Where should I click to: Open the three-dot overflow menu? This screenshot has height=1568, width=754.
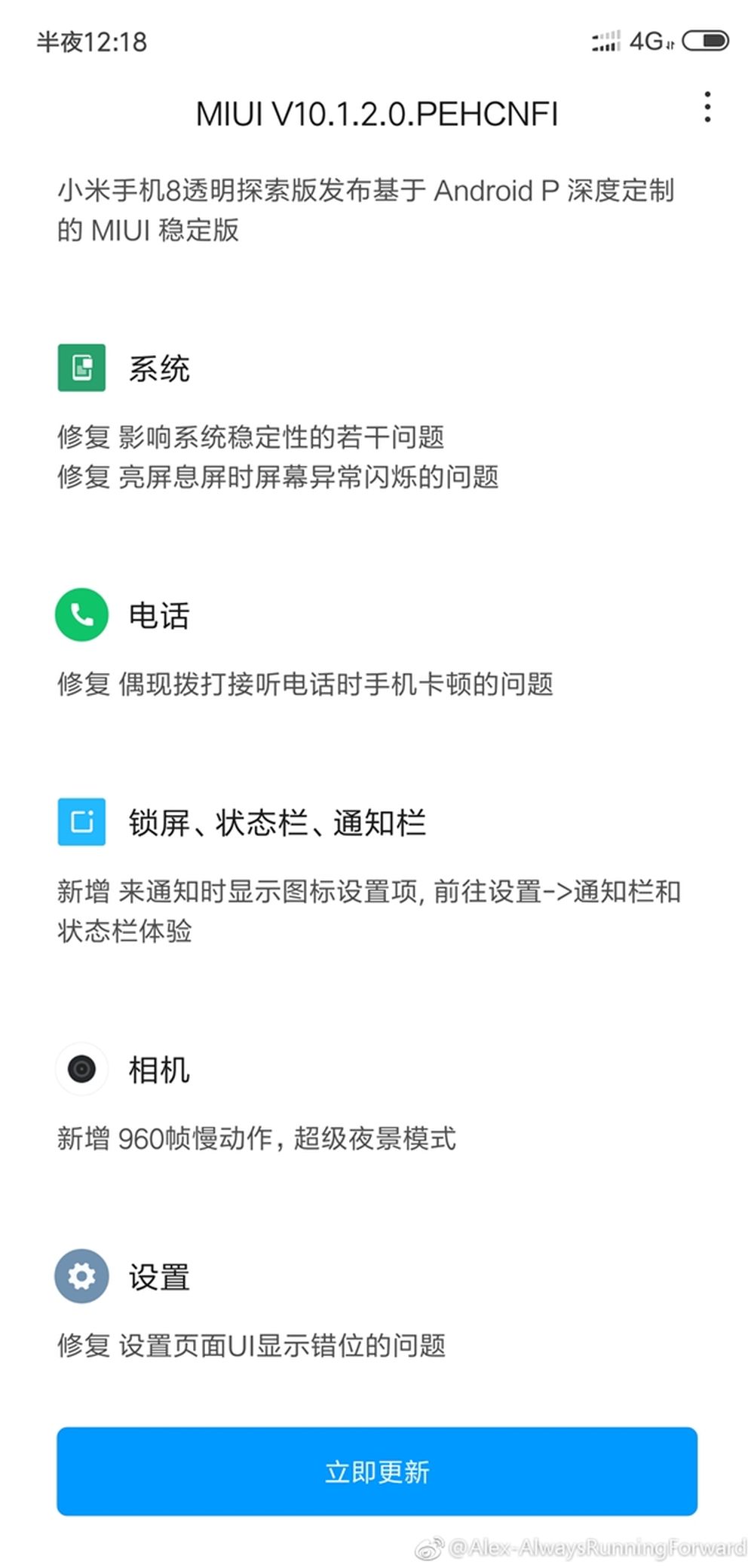pos(706,108)
